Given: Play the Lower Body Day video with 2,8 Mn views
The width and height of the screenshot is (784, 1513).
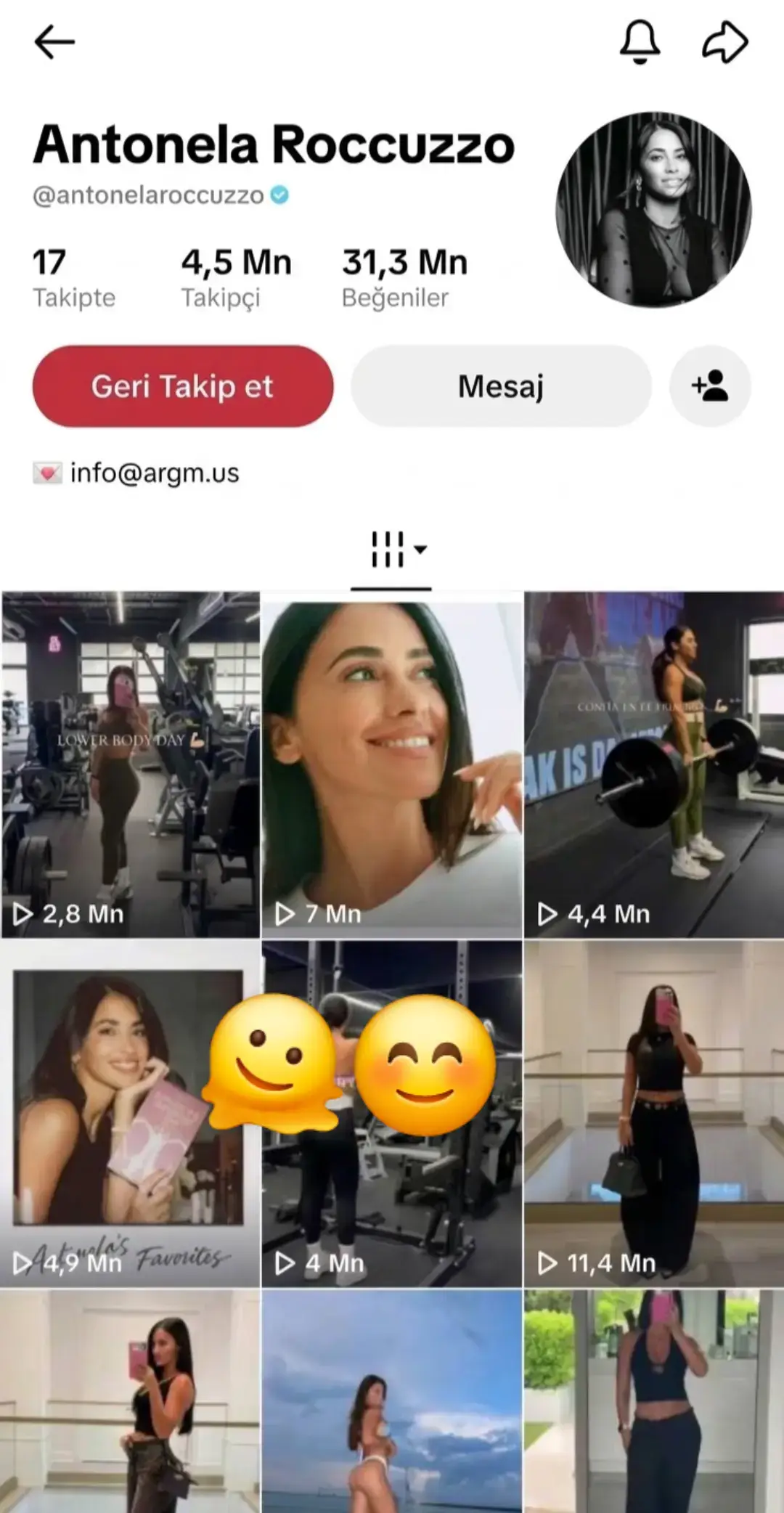Looking at the screenshot, I should [130, 764].
